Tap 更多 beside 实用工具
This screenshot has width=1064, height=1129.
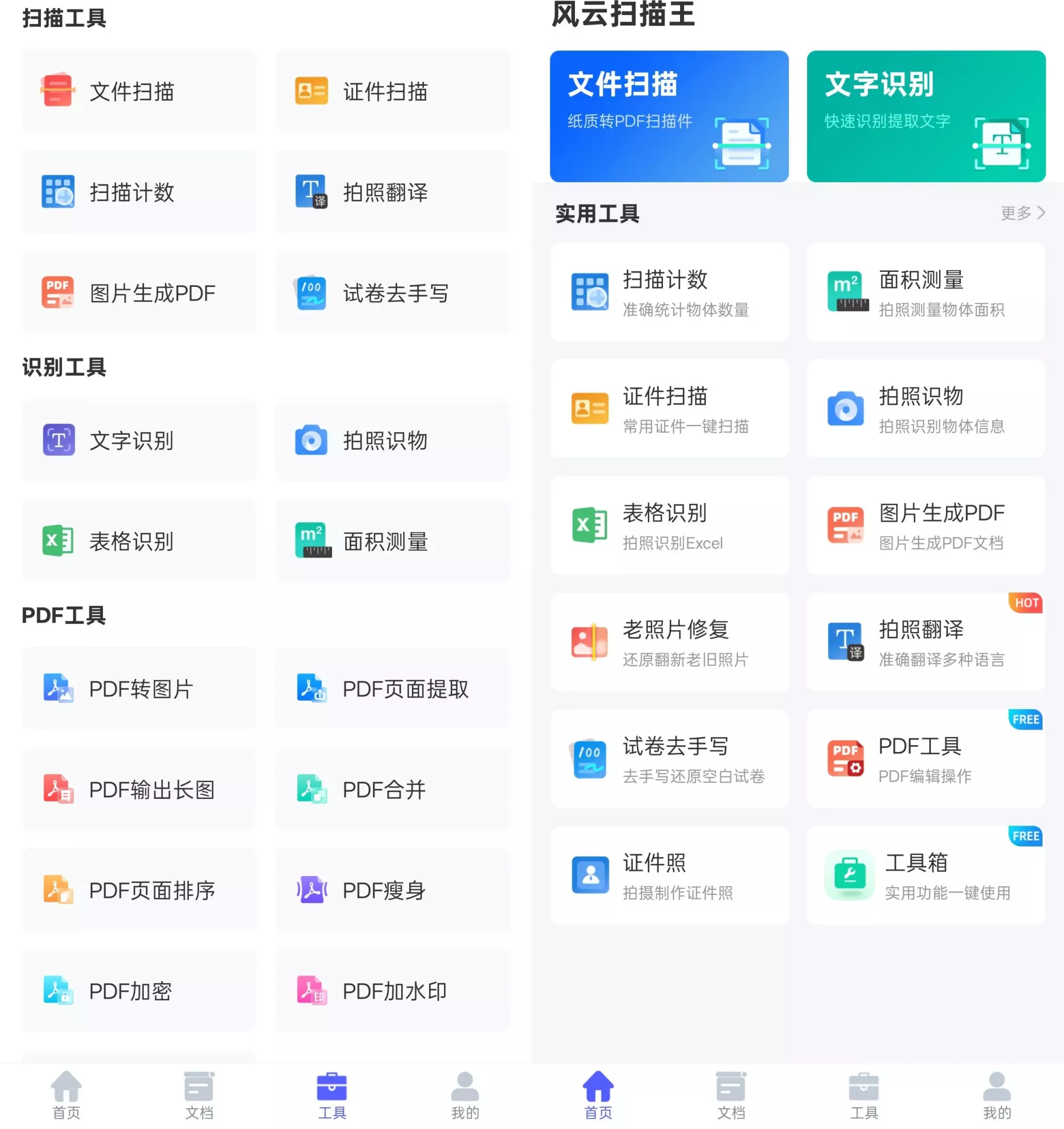[x=1022, y=213]
